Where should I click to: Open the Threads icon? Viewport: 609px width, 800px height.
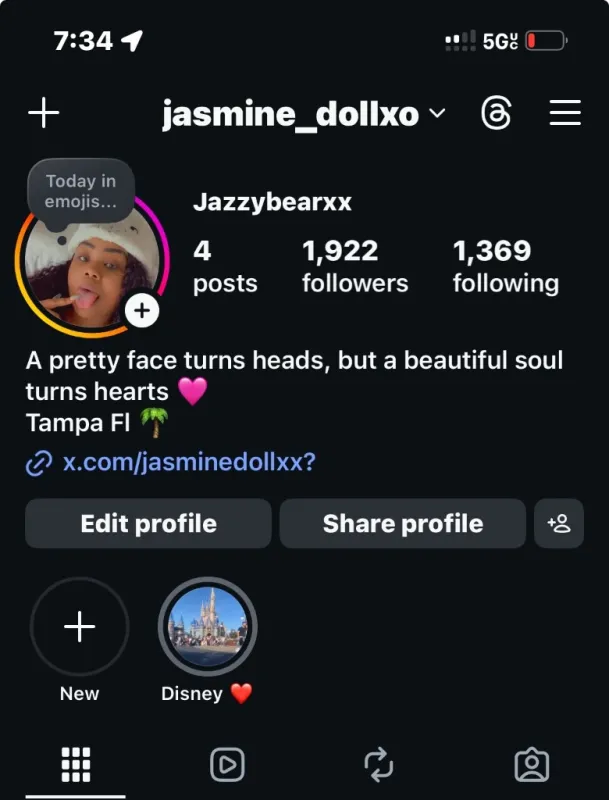496,113
